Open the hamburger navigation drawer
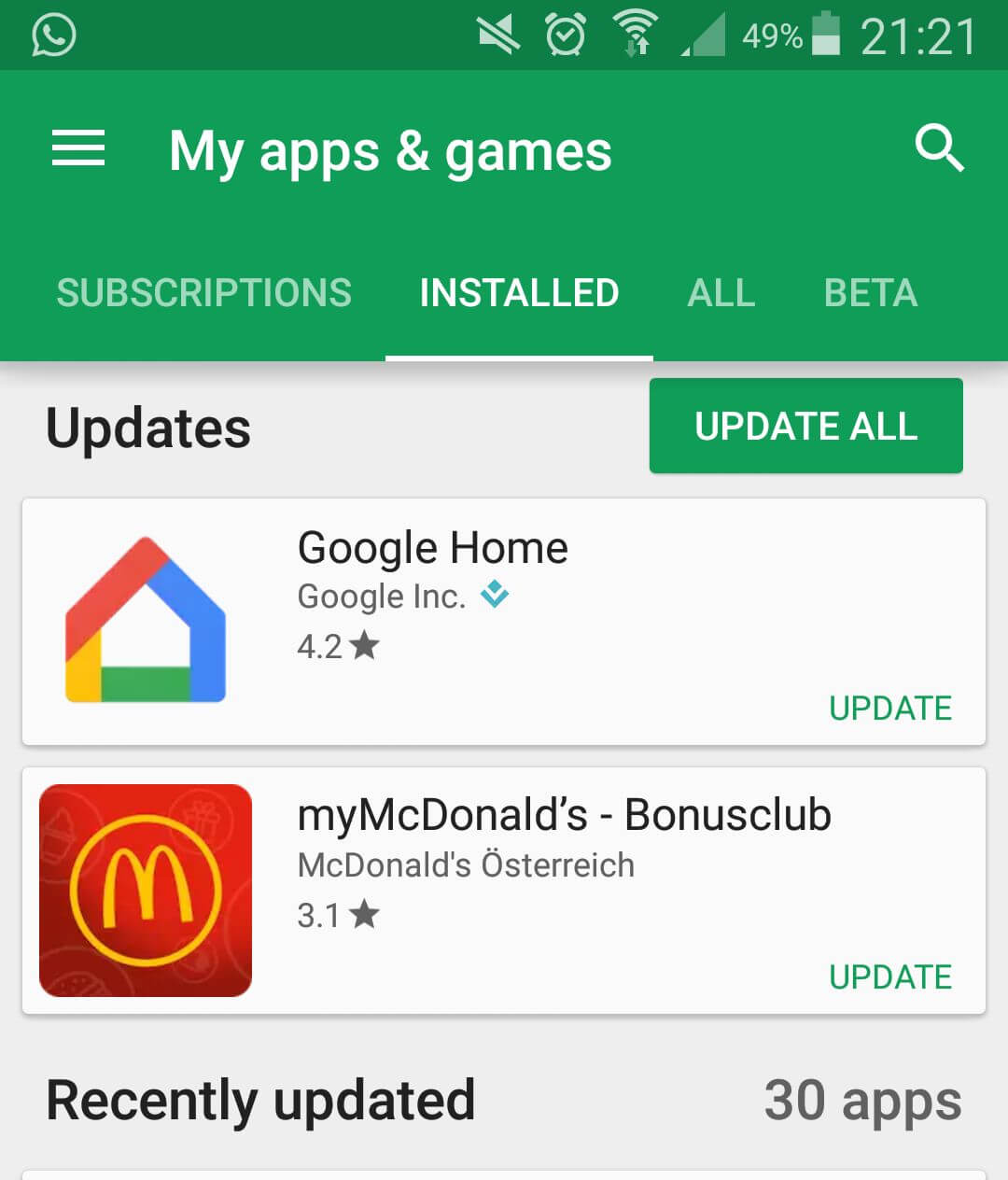The height and width of the screenshot is (1180, 1008). (78, 148)
